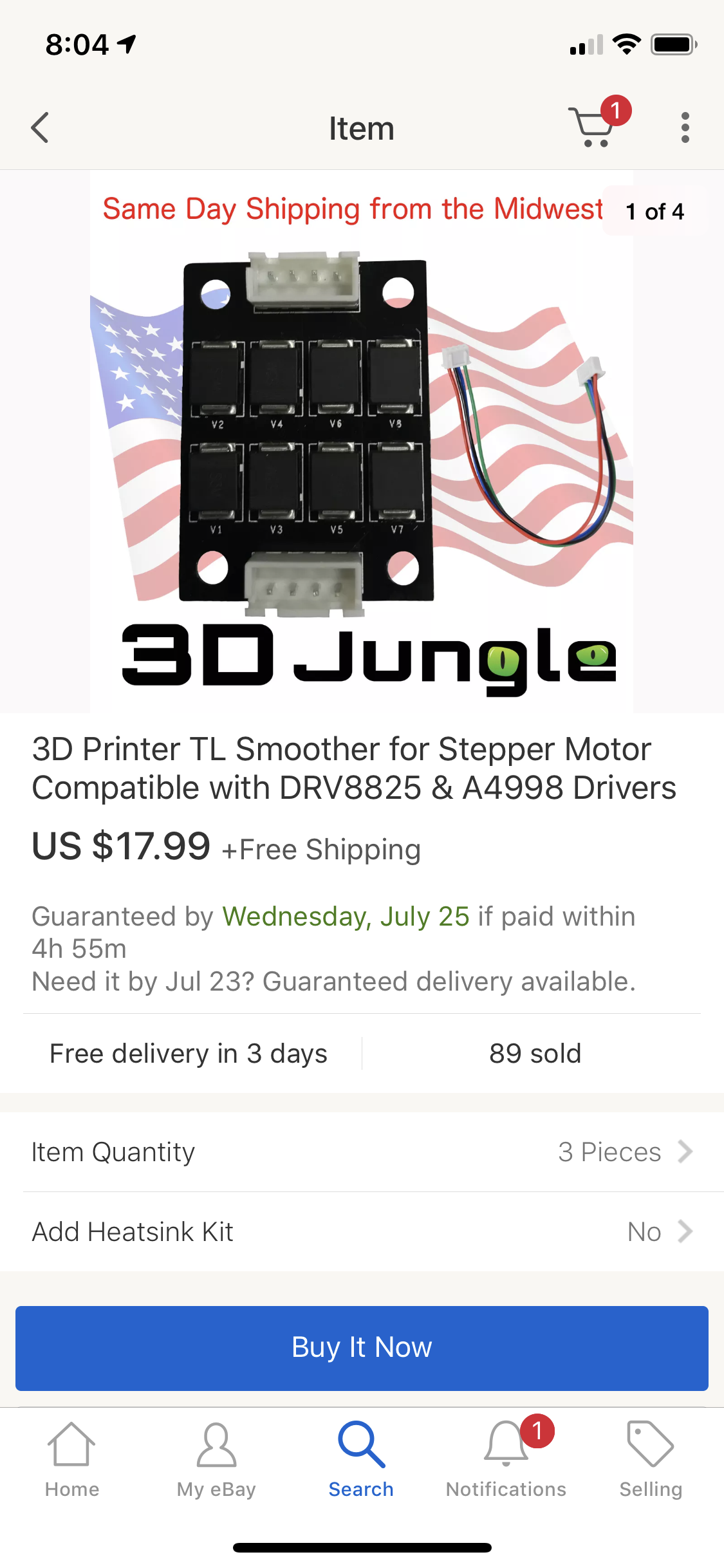
Task: Go back using the back arrow
Action: (x=40, y=127)
